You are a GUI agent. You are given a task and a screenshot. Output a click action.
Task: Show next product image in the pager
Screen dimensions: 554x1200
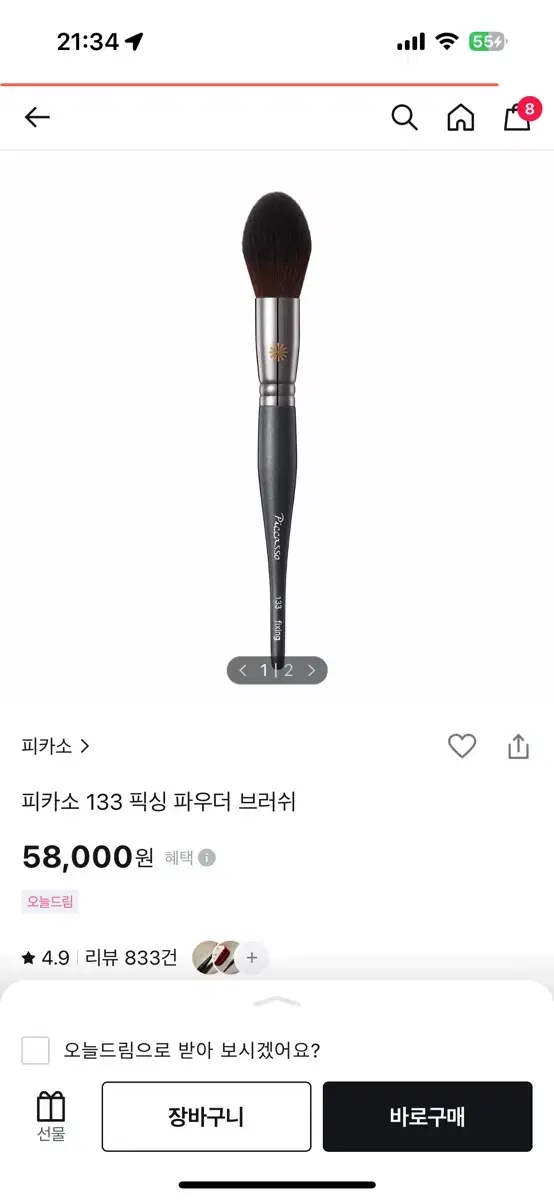(311, 670)
